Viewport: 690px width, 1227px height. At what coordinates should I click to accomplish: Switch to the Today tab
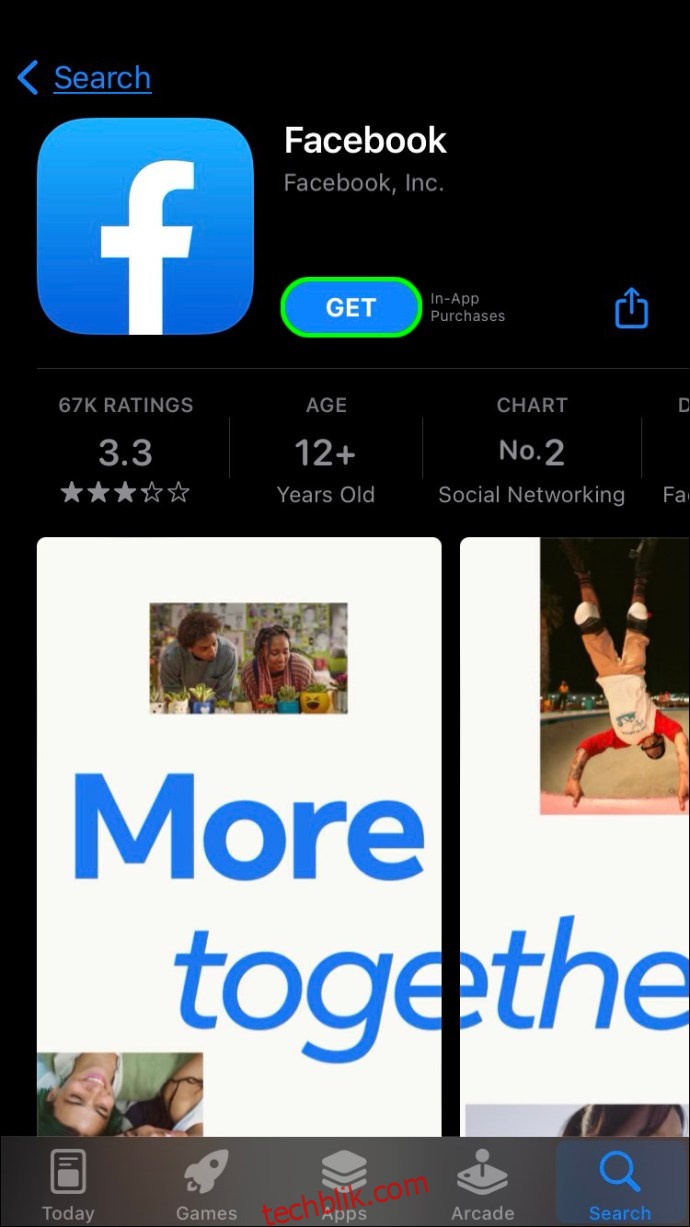68,1185
